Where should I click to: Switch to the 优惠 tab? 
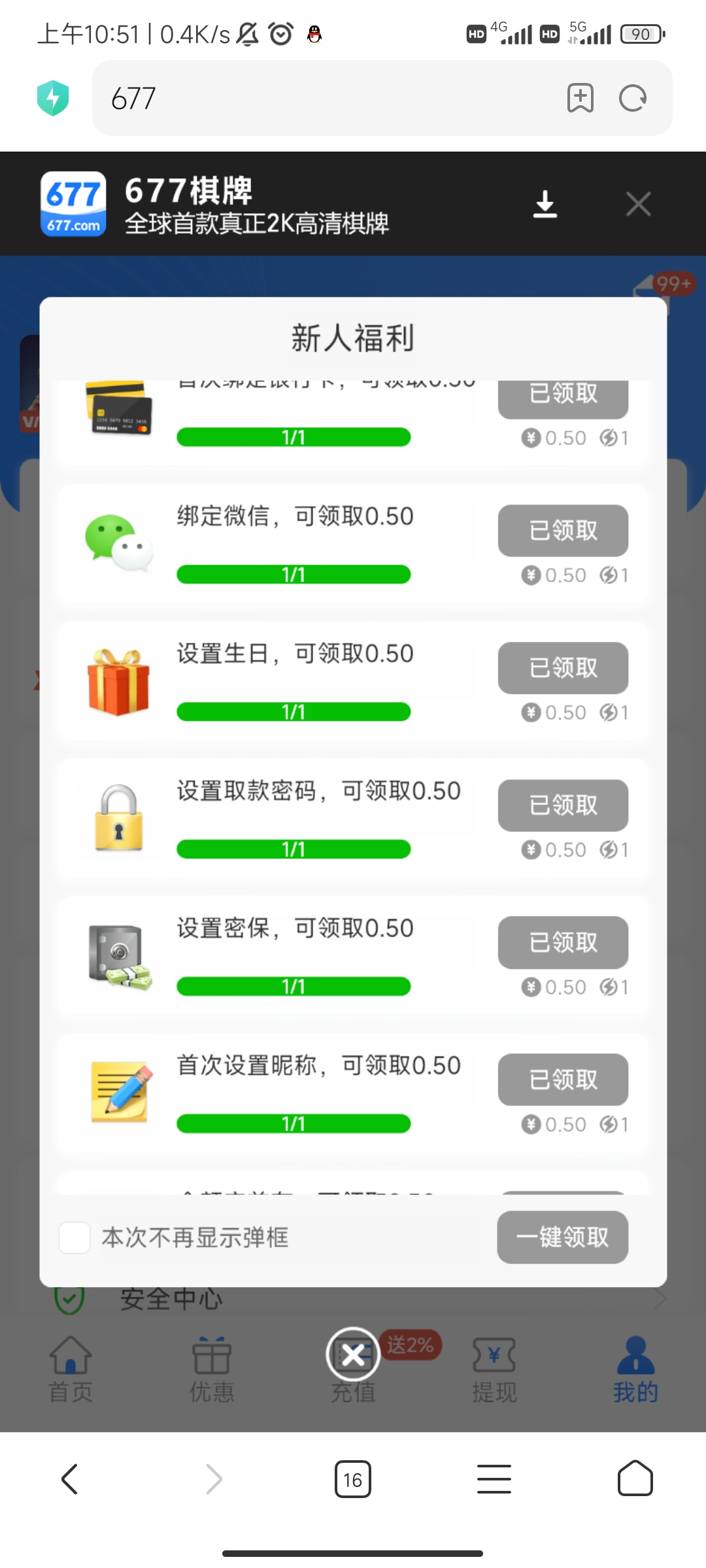(x=212, y=1369)
